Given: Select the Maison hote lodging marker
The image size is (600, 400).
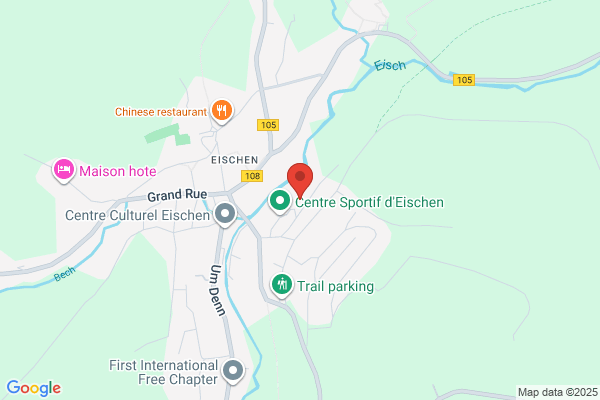Looking at the screenshot, I should (64, 170).
